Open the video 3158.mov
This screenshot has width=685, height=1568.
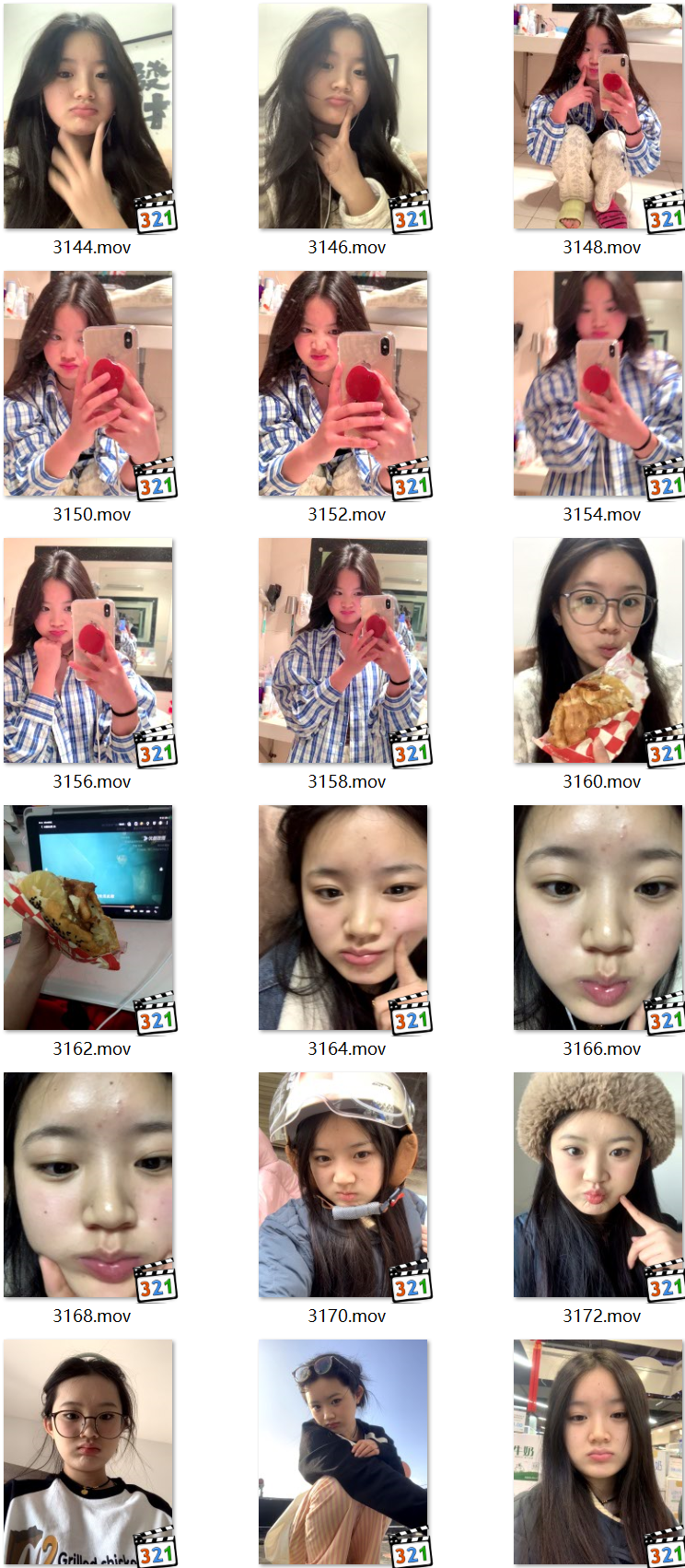pyautogui.click(x=343, y=650)
